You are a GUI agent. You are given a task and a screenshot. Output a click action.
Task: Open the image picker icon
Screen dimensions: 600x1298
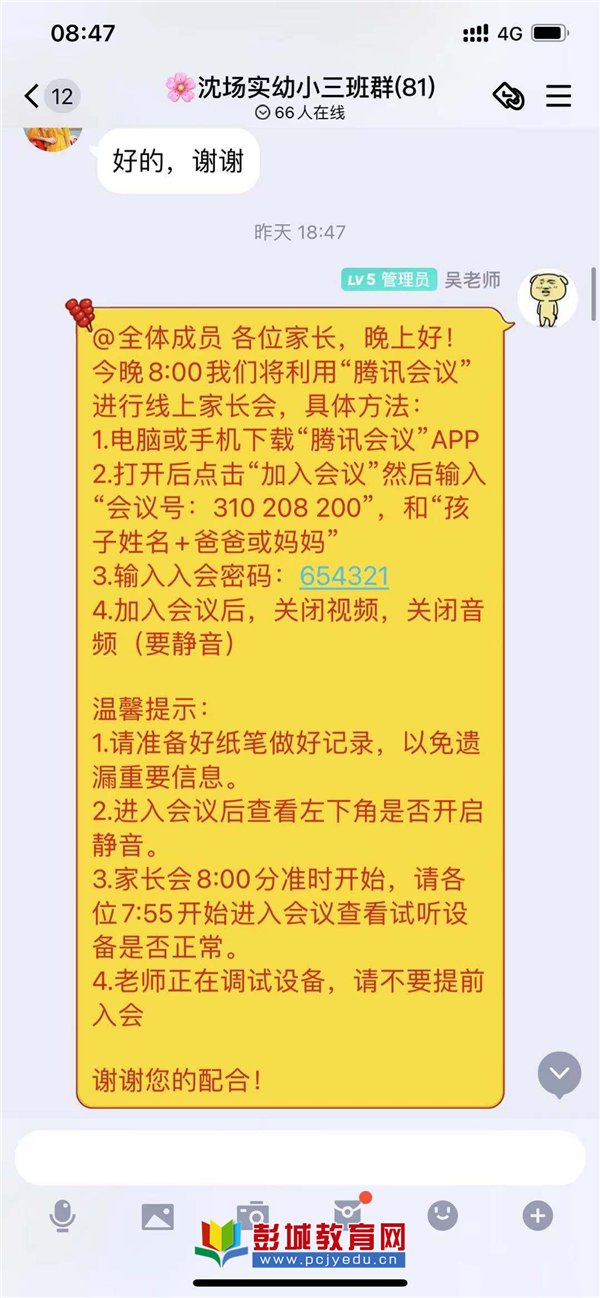158,1216
